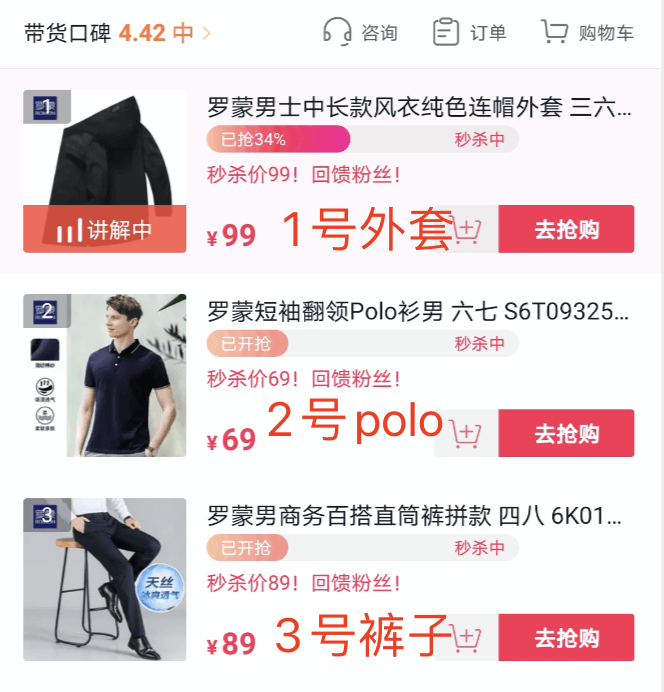Open the 订单 orders page
Image resolution: width=664 pixels, height=692 pixels.
(469, 33)
